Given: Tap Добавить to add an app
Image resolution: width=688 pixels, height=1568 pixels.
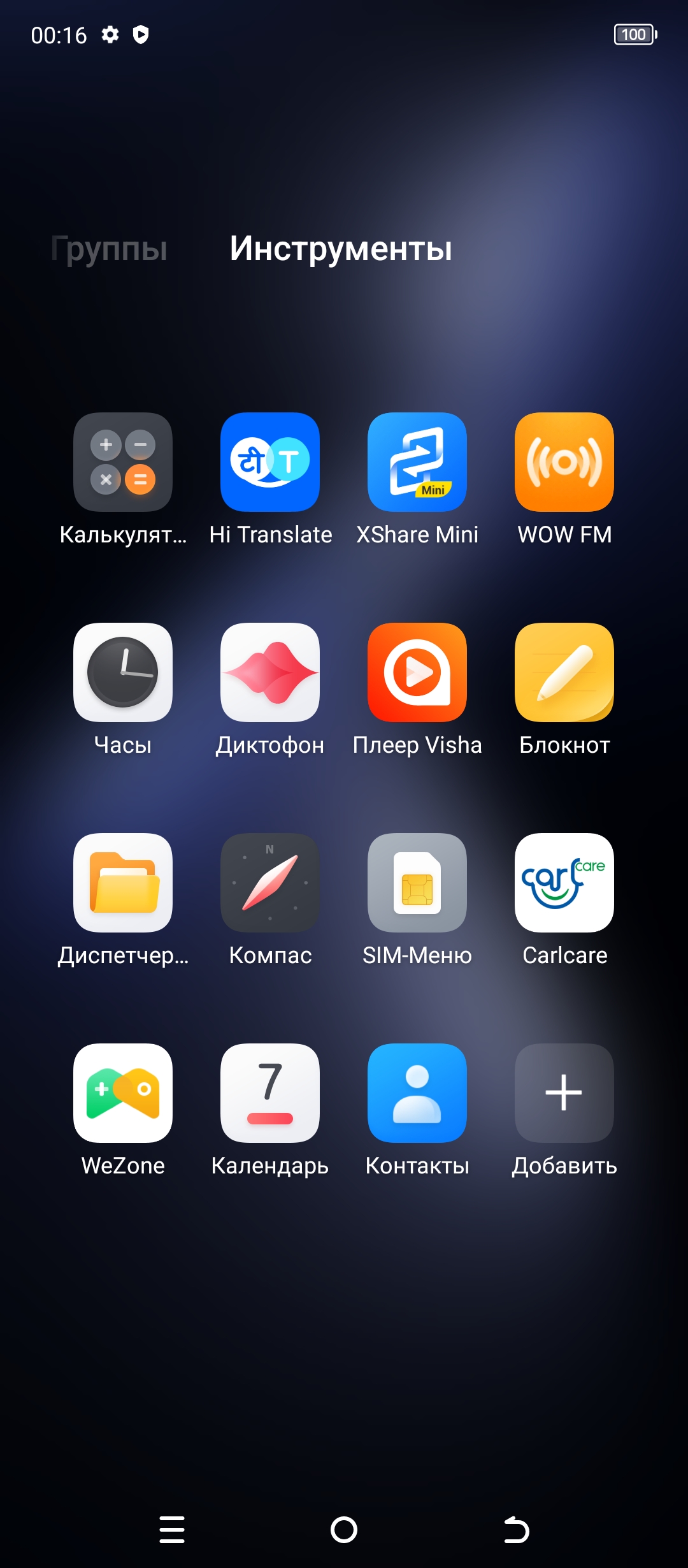Looking at the screenshot, I should click(x=564, y=1093).
